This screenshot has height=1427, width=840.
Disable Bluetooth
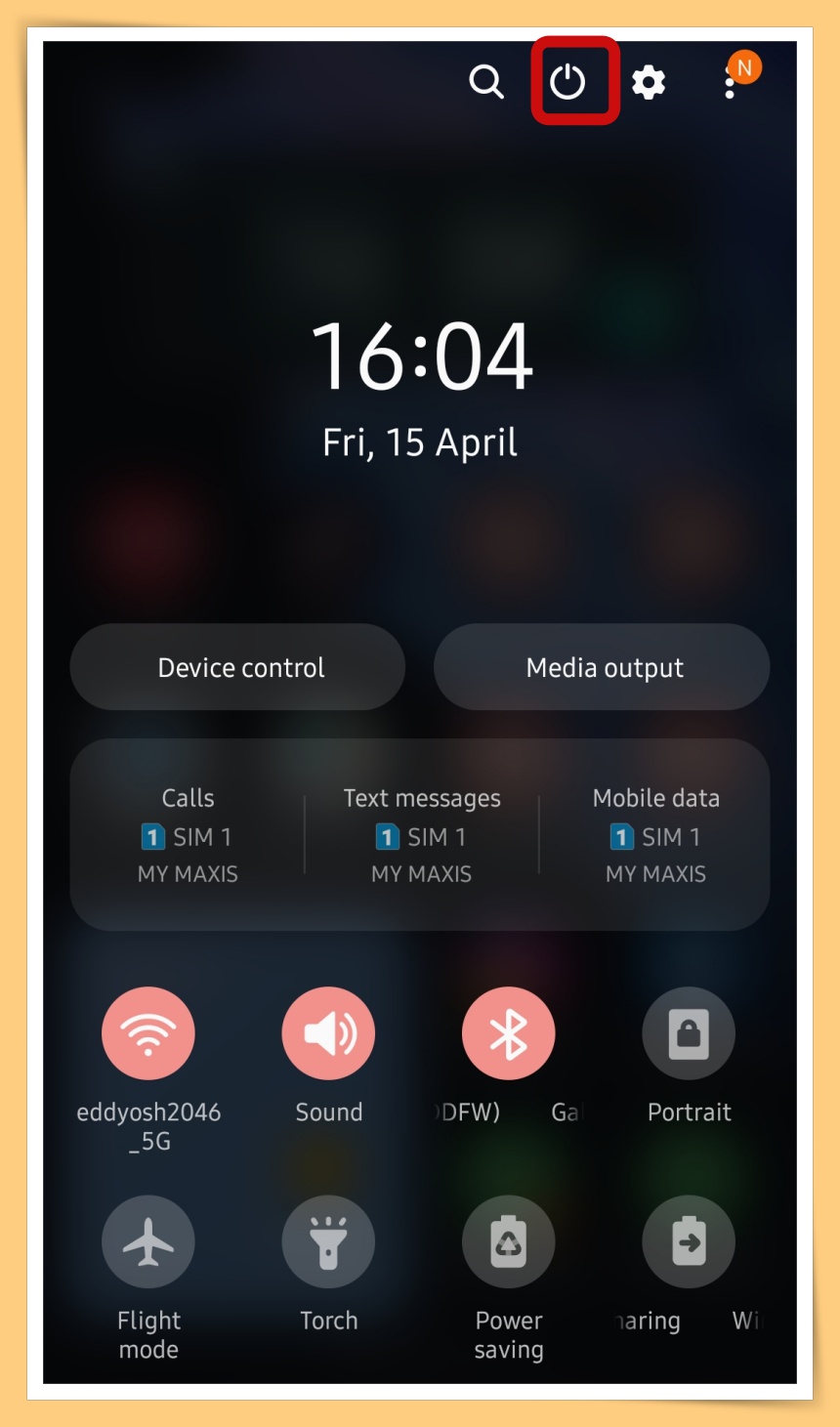click(508, 1033)
